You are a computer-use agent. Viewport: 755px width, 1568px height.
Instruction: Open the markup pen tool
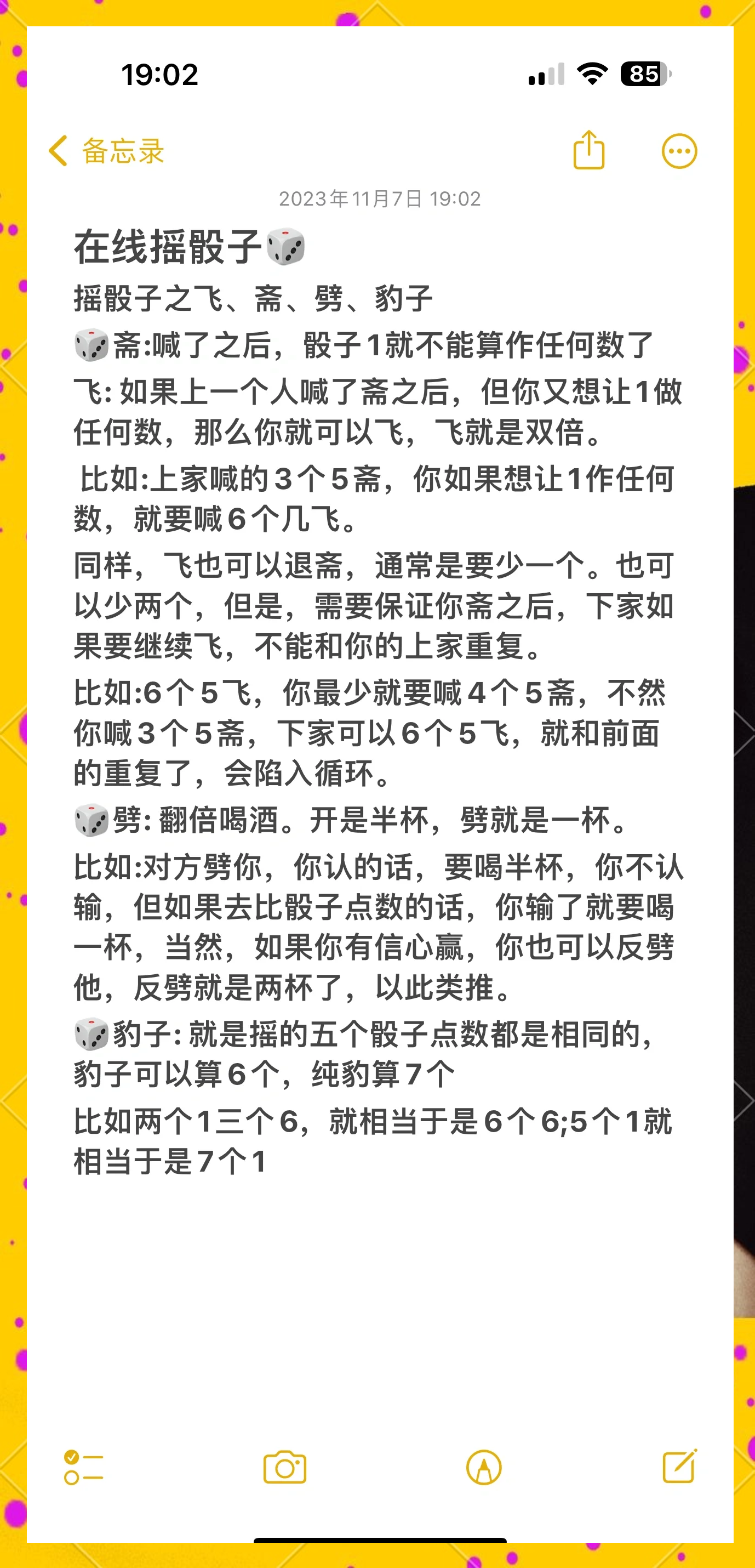pos(484,1468)
